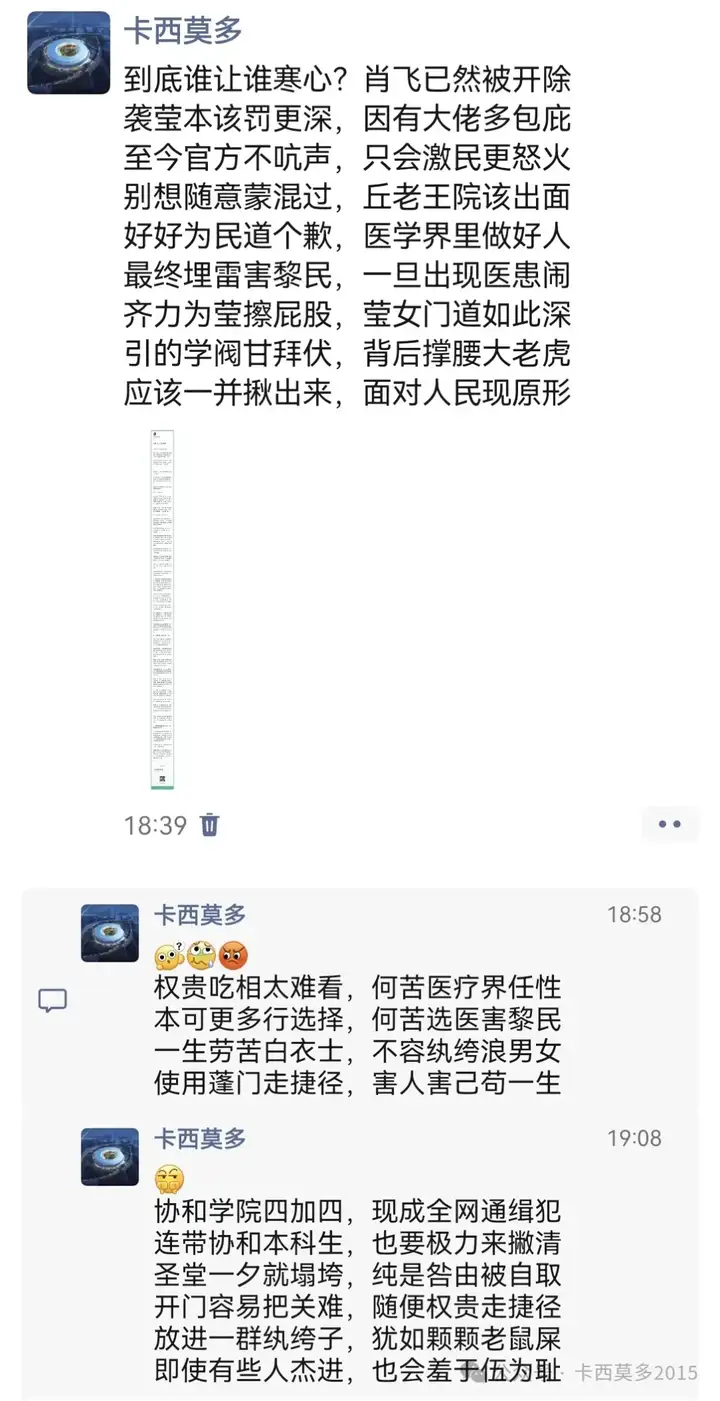Open the two-dot like and comment menu

(669, 824)
